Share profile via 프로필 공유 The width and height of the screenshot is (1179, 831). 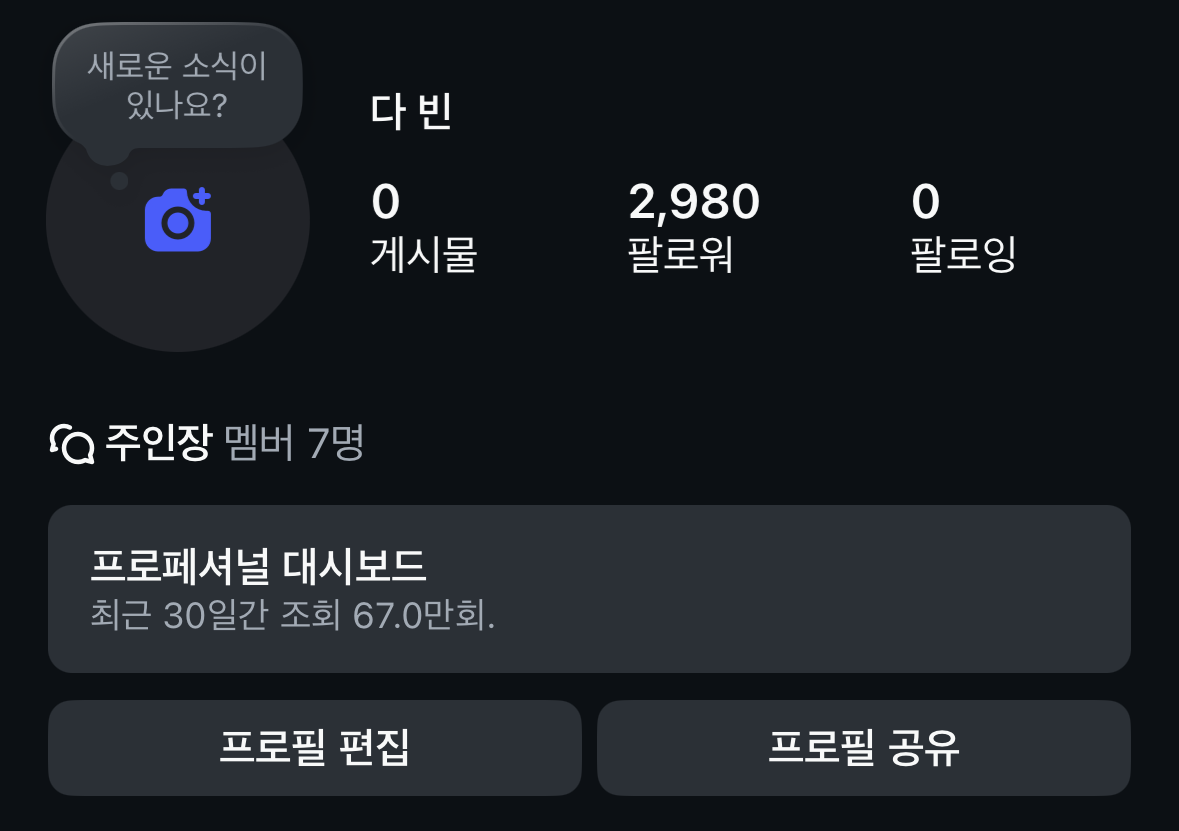click(x=863, y=748)
